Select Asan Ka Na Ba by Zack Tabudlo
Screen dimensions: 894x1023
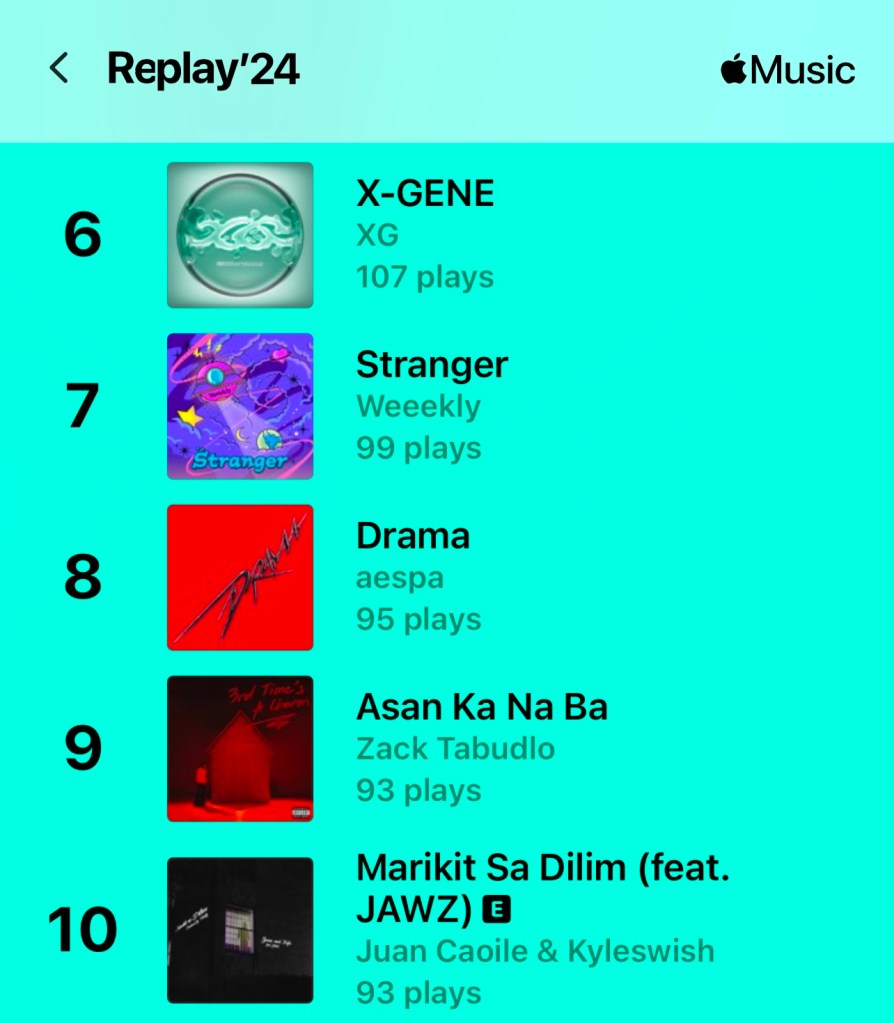click(x=481, y=707)
